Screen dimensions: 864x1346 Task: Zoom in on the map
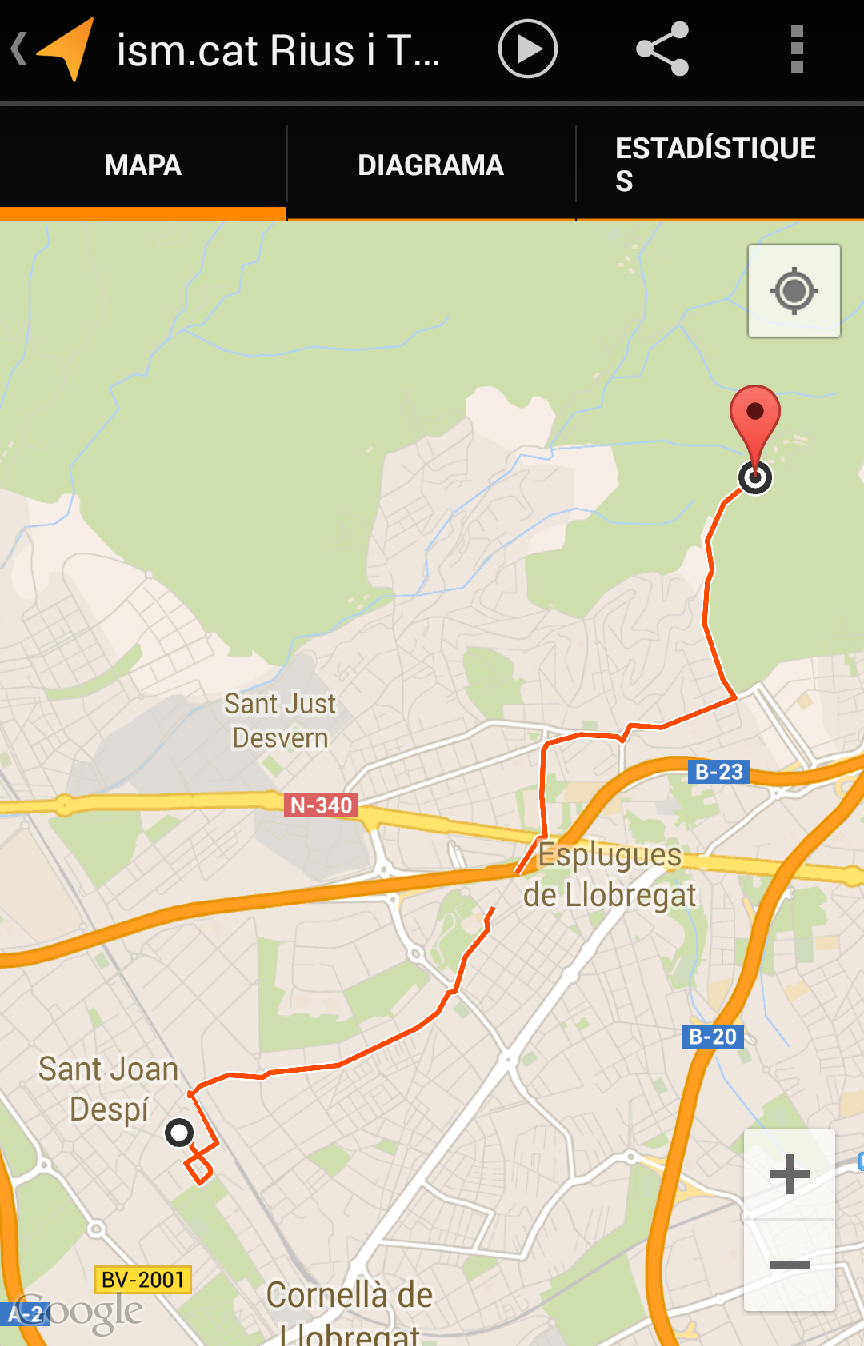(789, 1174)
